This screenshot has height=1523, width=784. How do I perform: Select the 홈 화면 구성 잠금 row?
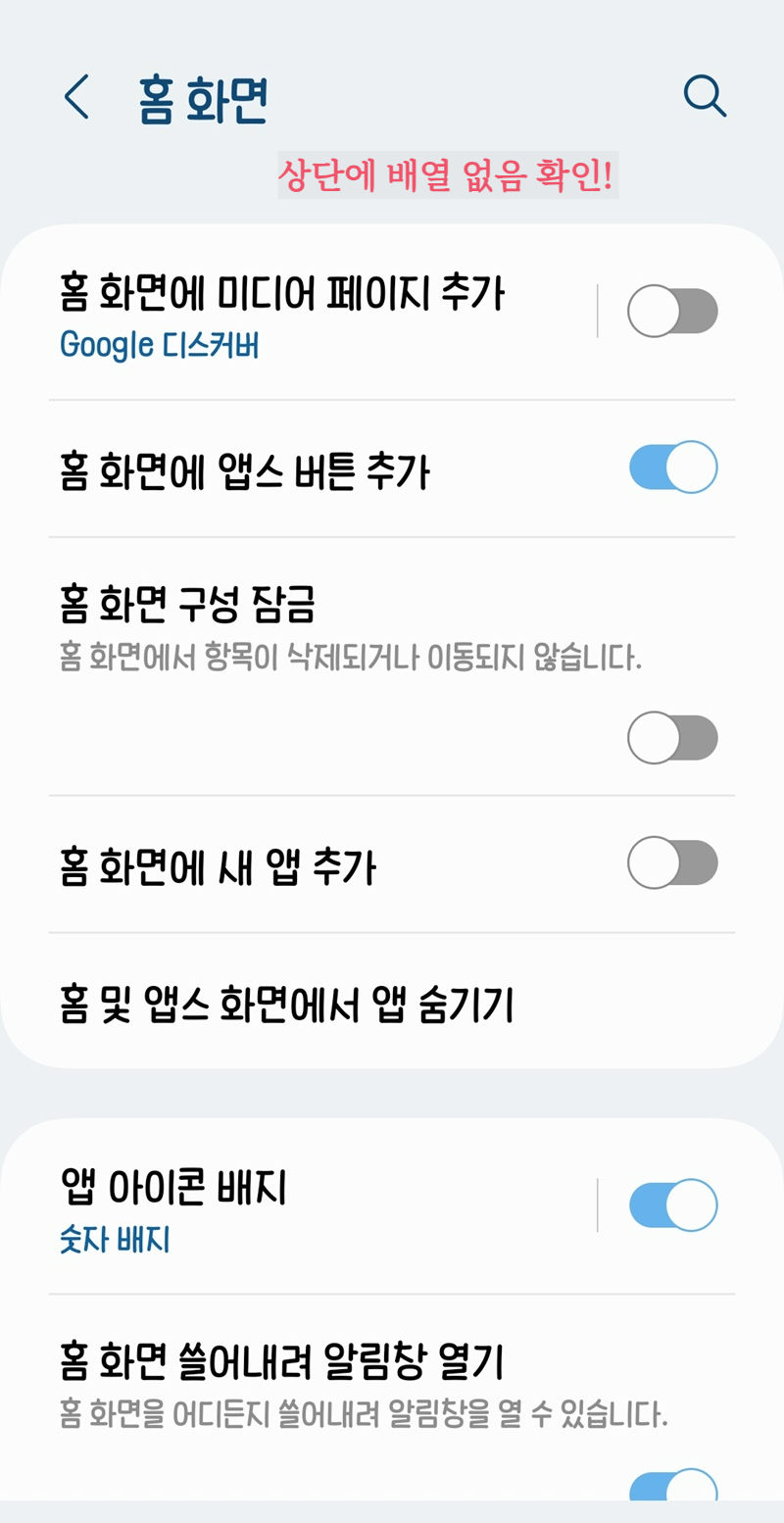(294, 627)
